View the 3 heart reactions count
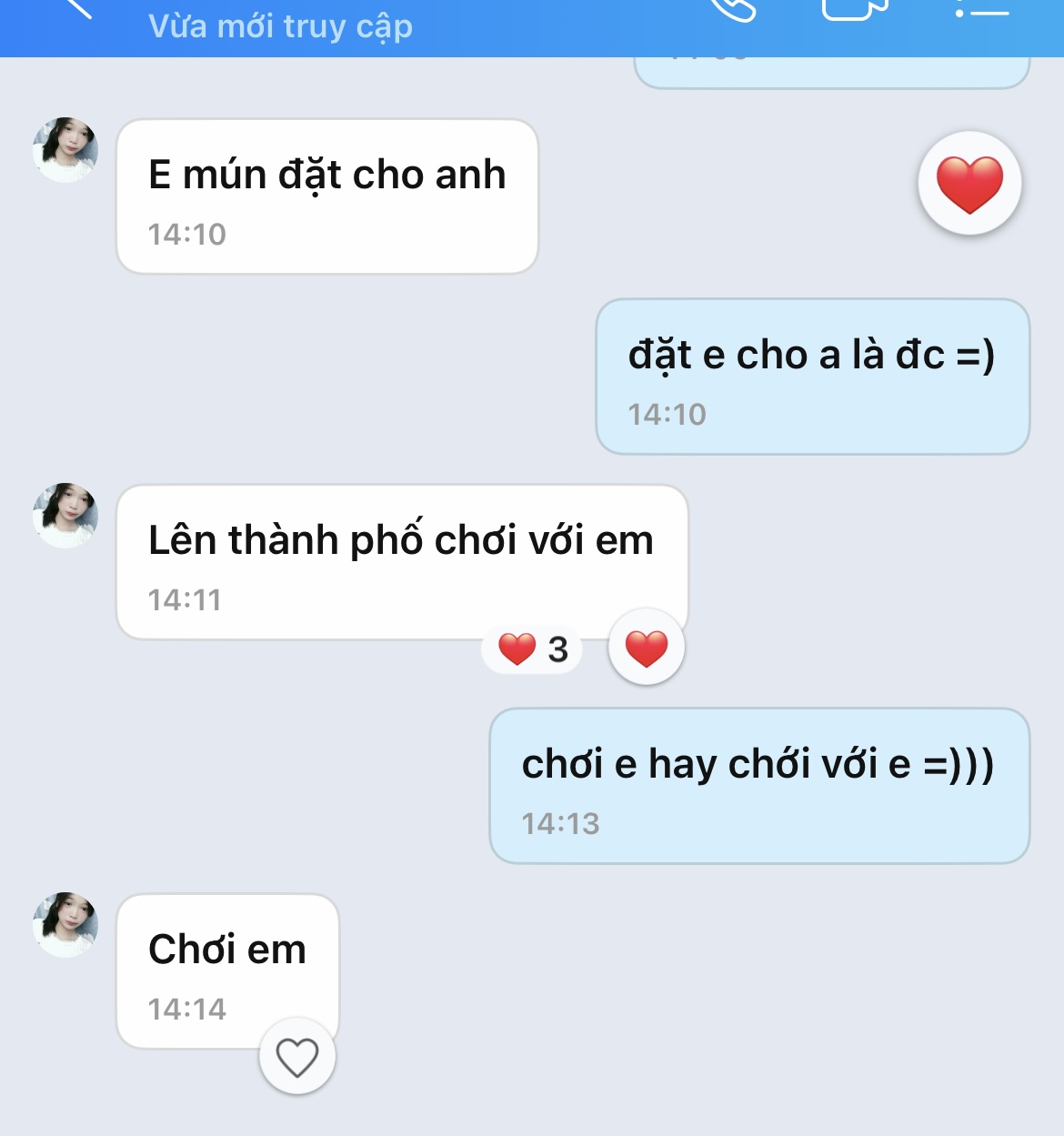The height and width of the screenshot is (1136, 1064). [533, 649]
